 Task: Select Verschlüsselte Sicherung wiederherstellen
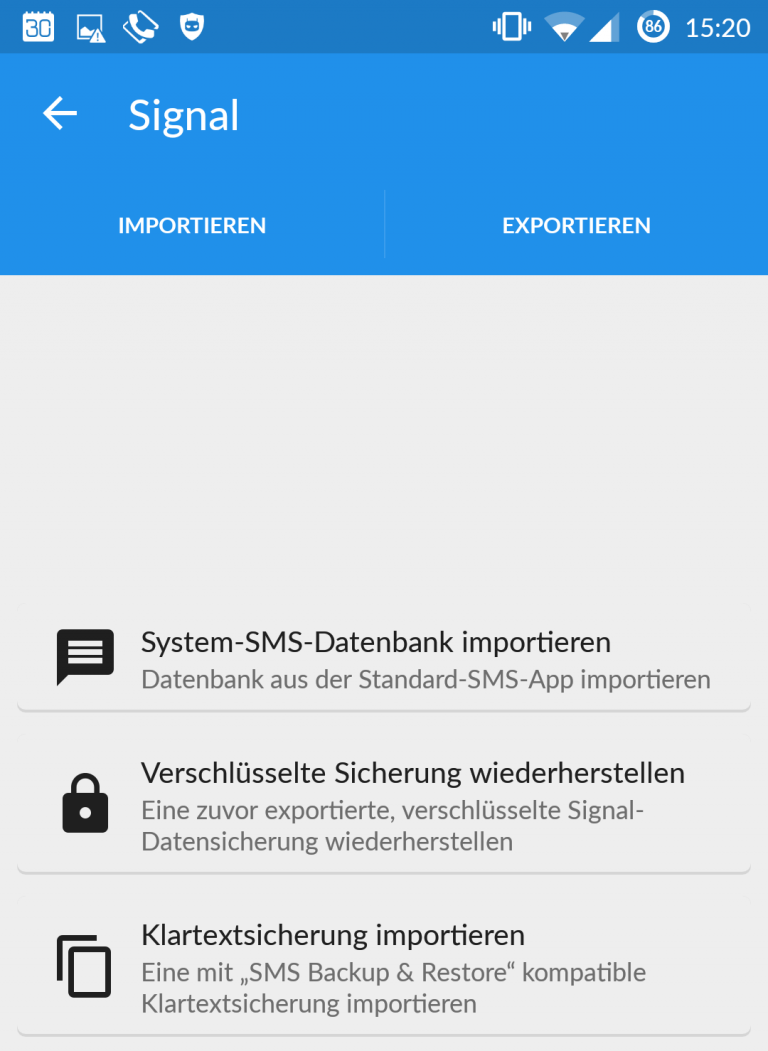coord(413,773)
